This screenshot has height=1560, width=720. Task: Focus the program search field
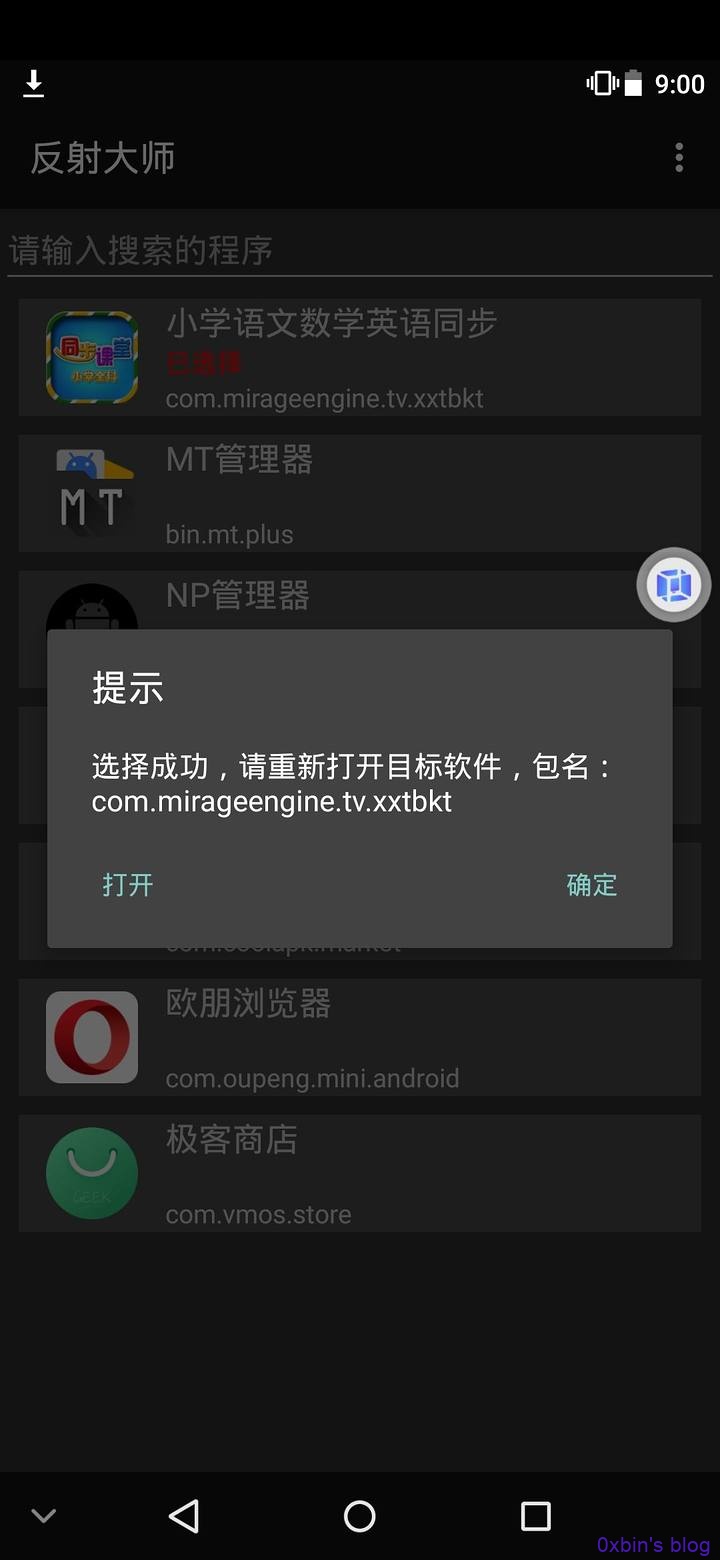coord(360,250)
